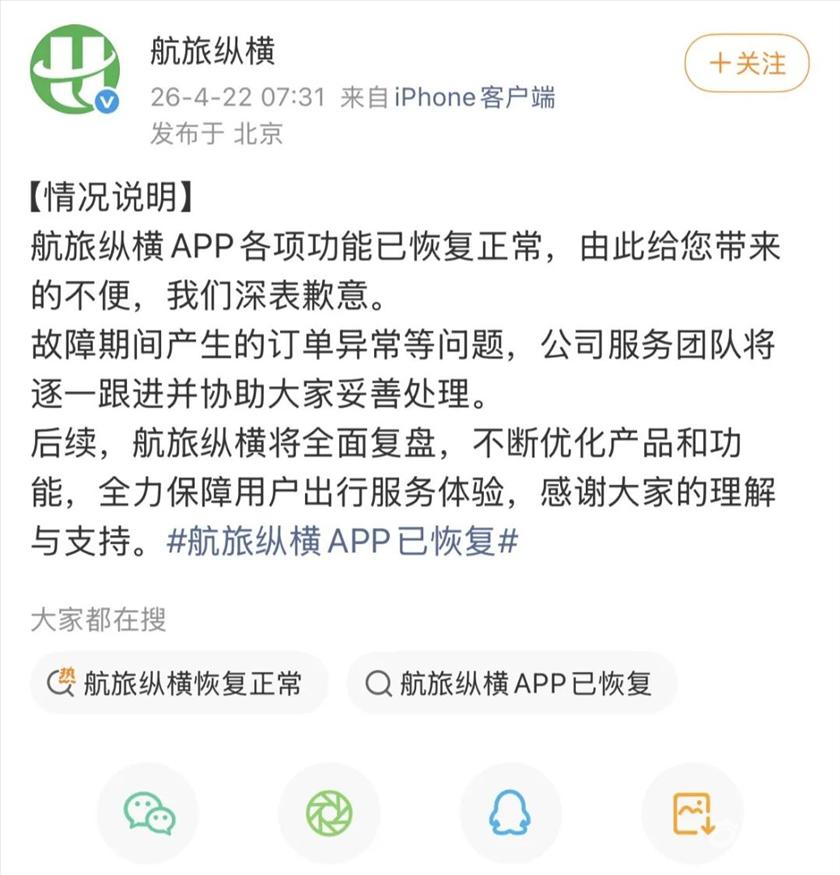This screenshot has width=840, height=875.
Task: Share to WeChat Moments
Action: point(329,812)
